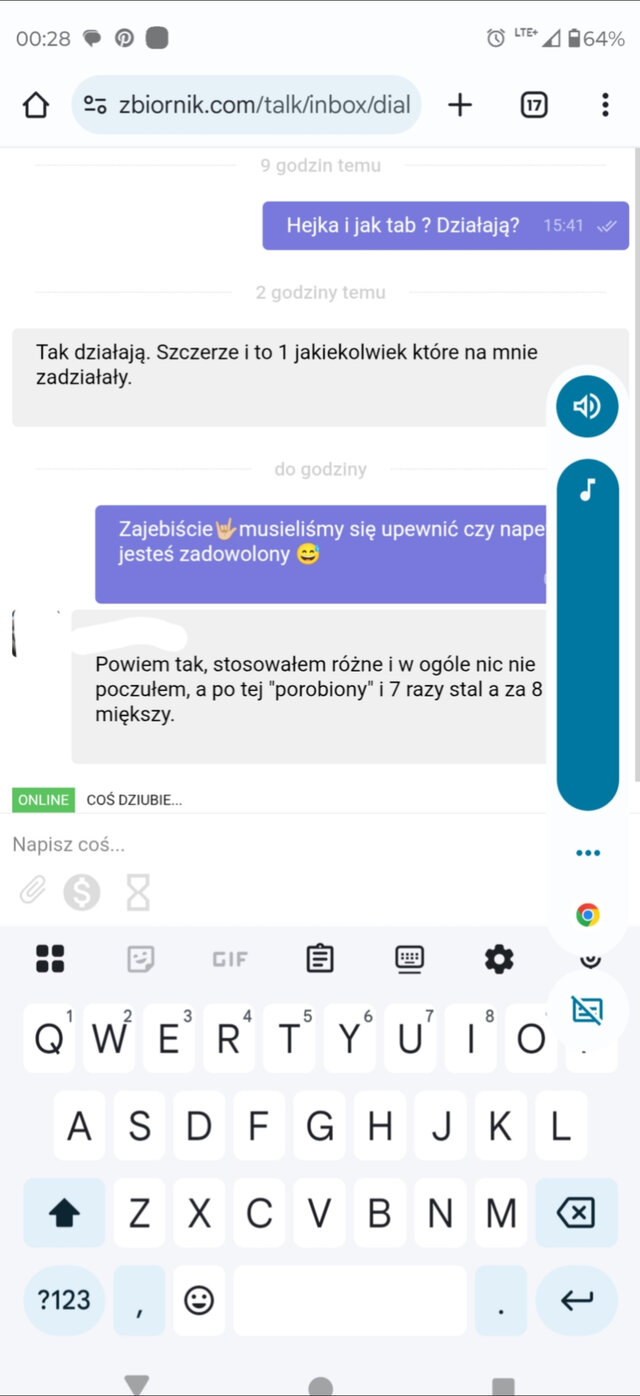Tap the hourglass icon below message field
Image resolution: width=640 pixels, height=1396 pixels.
point(138,891)
